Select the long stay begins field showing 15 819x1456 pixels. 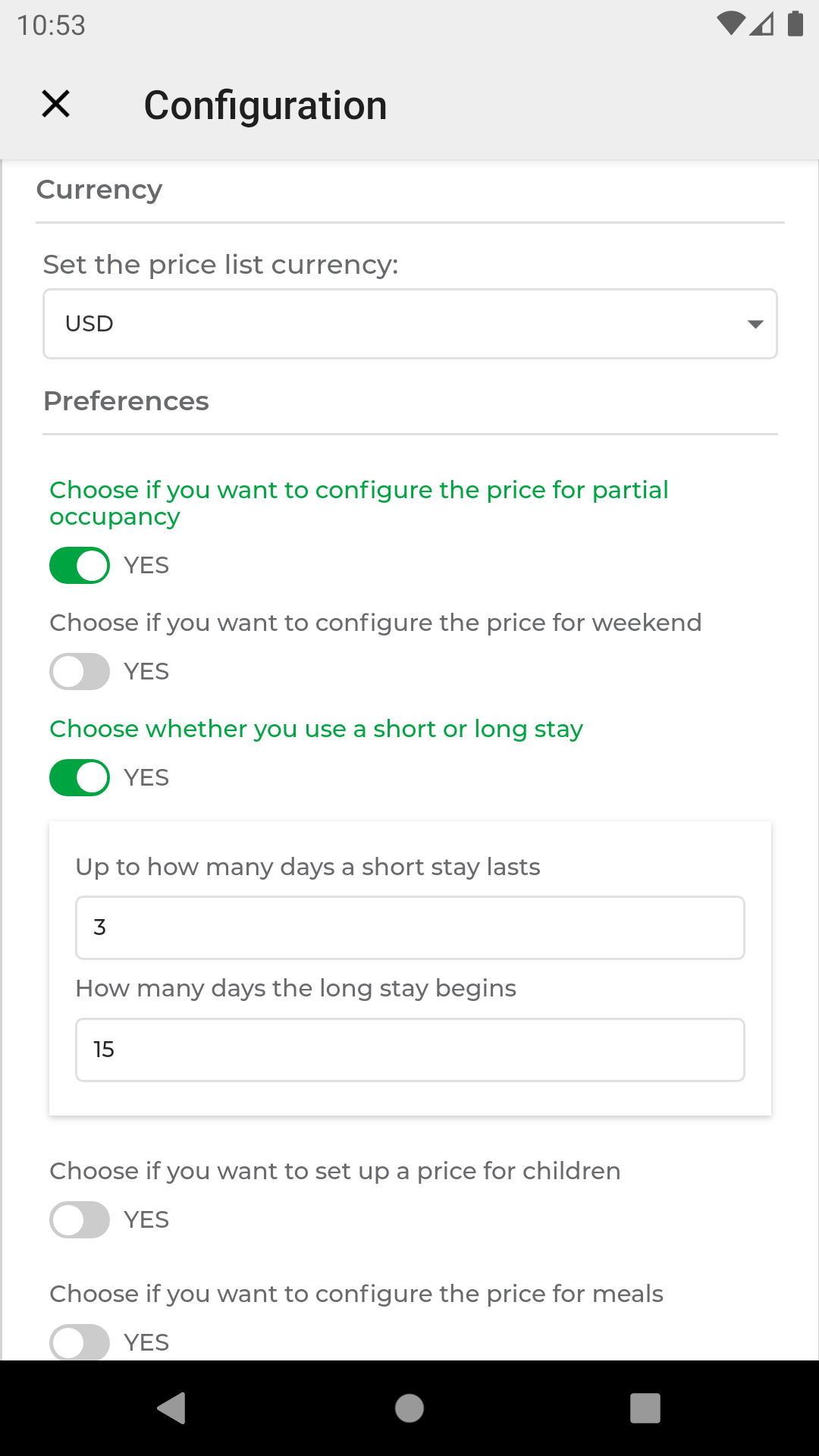tap(409, 1050)
